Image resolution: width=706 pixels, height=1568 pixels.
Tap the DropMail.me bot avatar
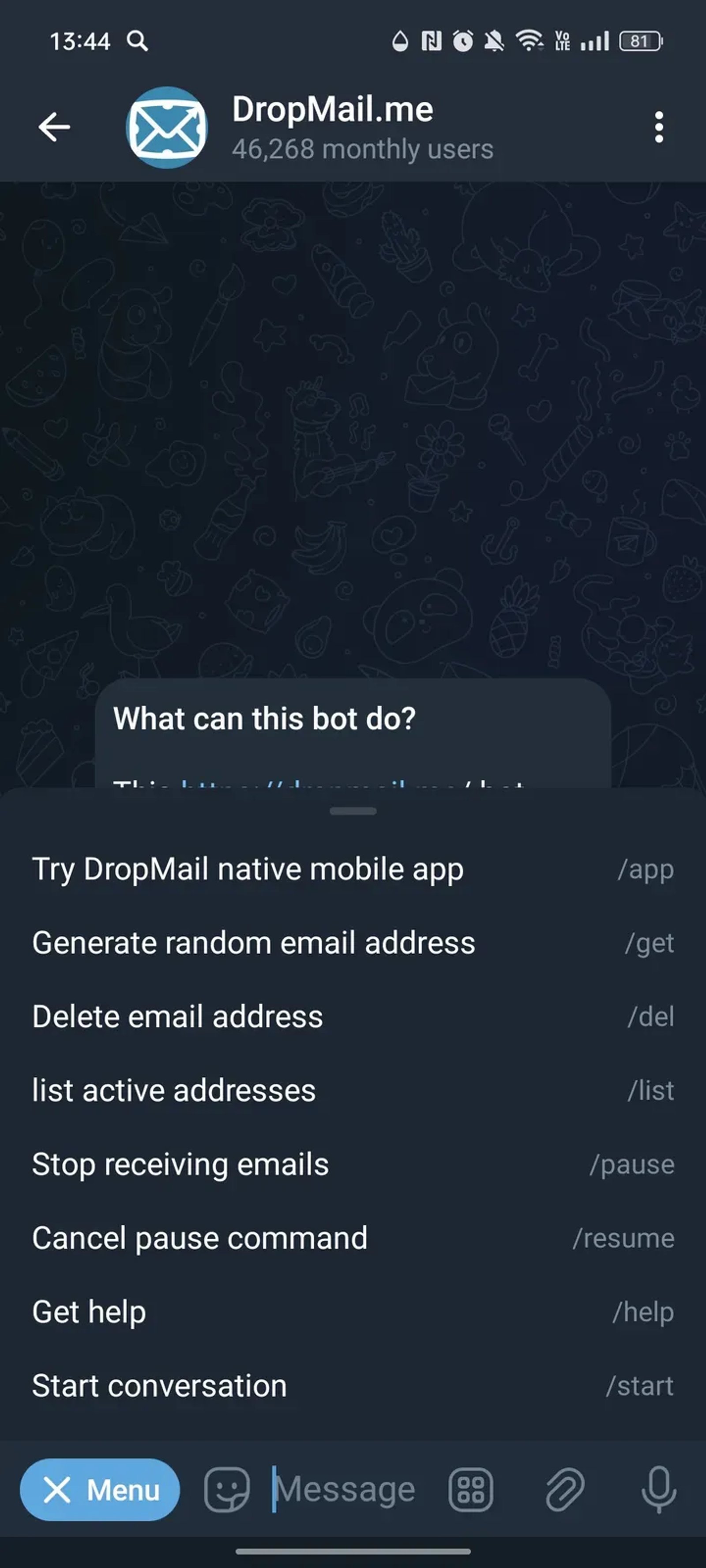[x=167, y=126]
